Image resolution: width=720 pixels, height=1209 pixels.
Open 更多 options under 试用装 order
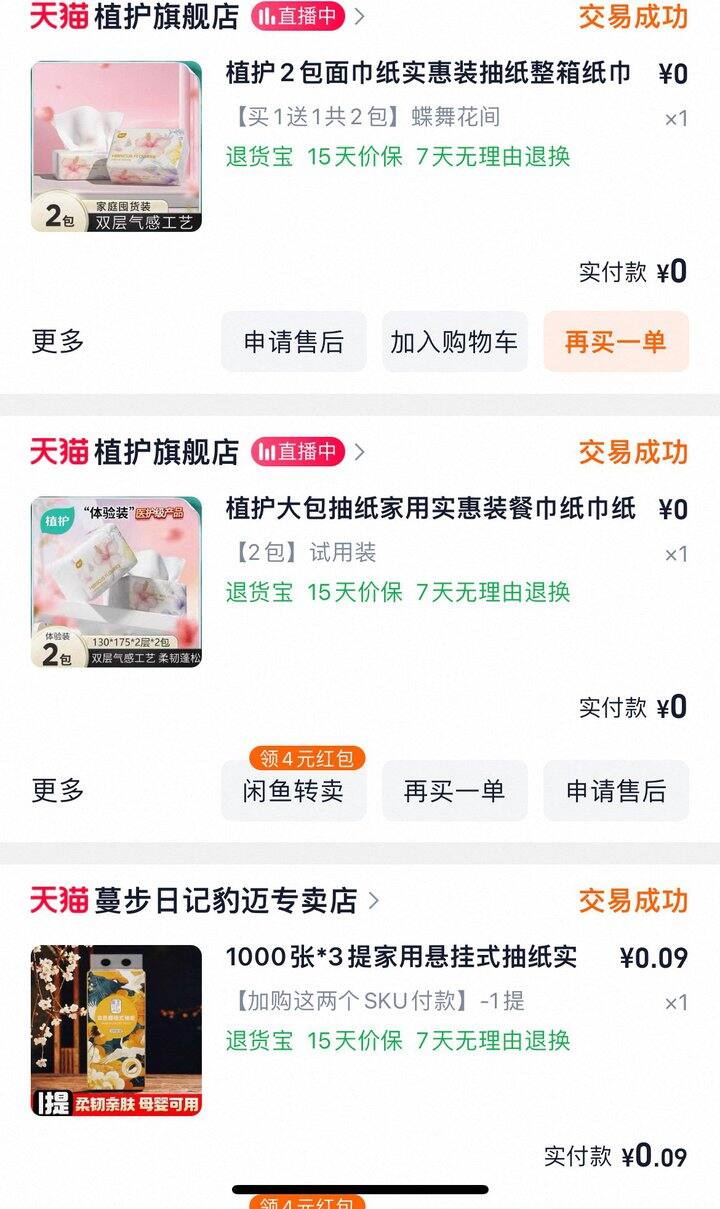58,791
